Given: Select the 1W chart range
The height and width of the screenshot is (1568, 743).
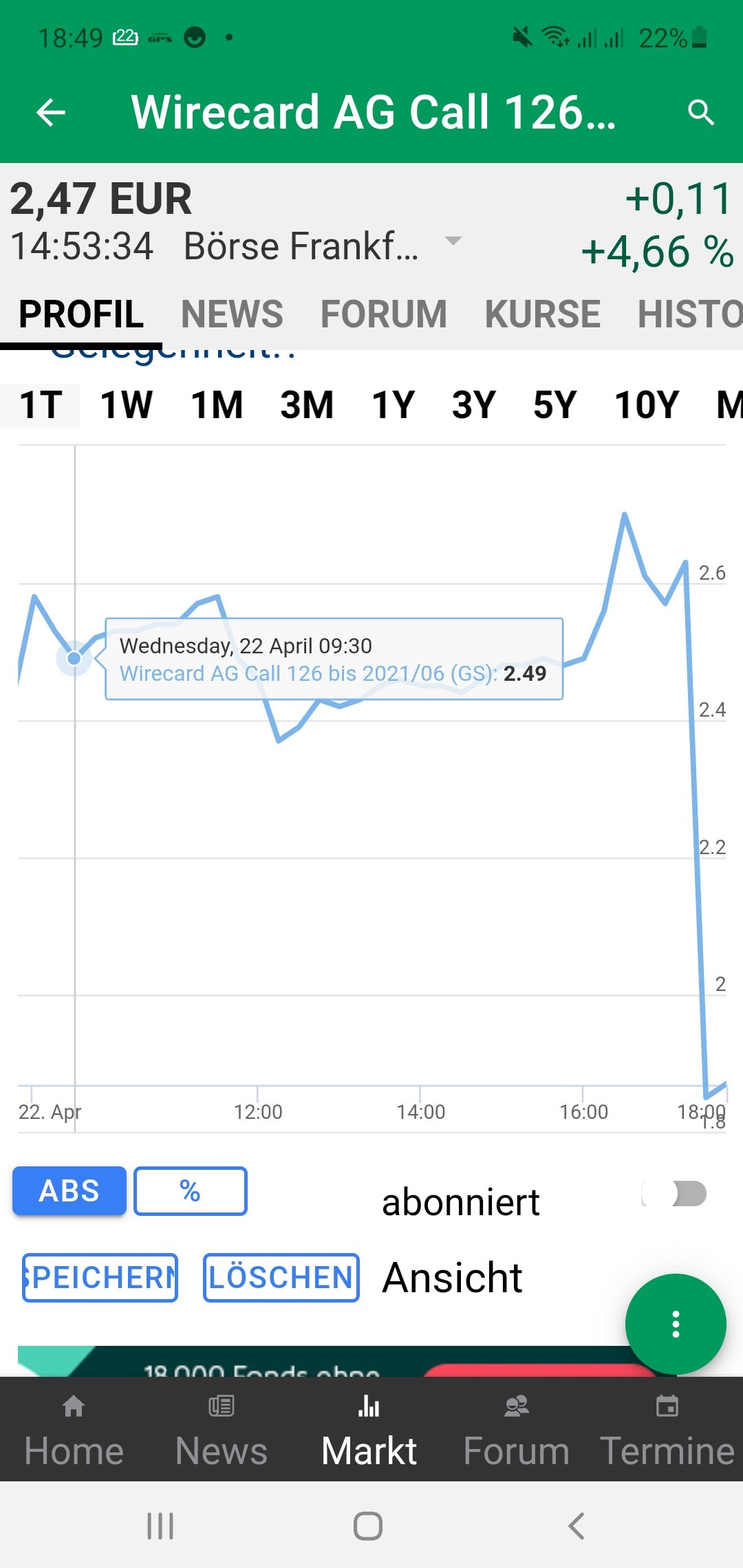Looking at the screenshot, I should (x=126, y=404).
